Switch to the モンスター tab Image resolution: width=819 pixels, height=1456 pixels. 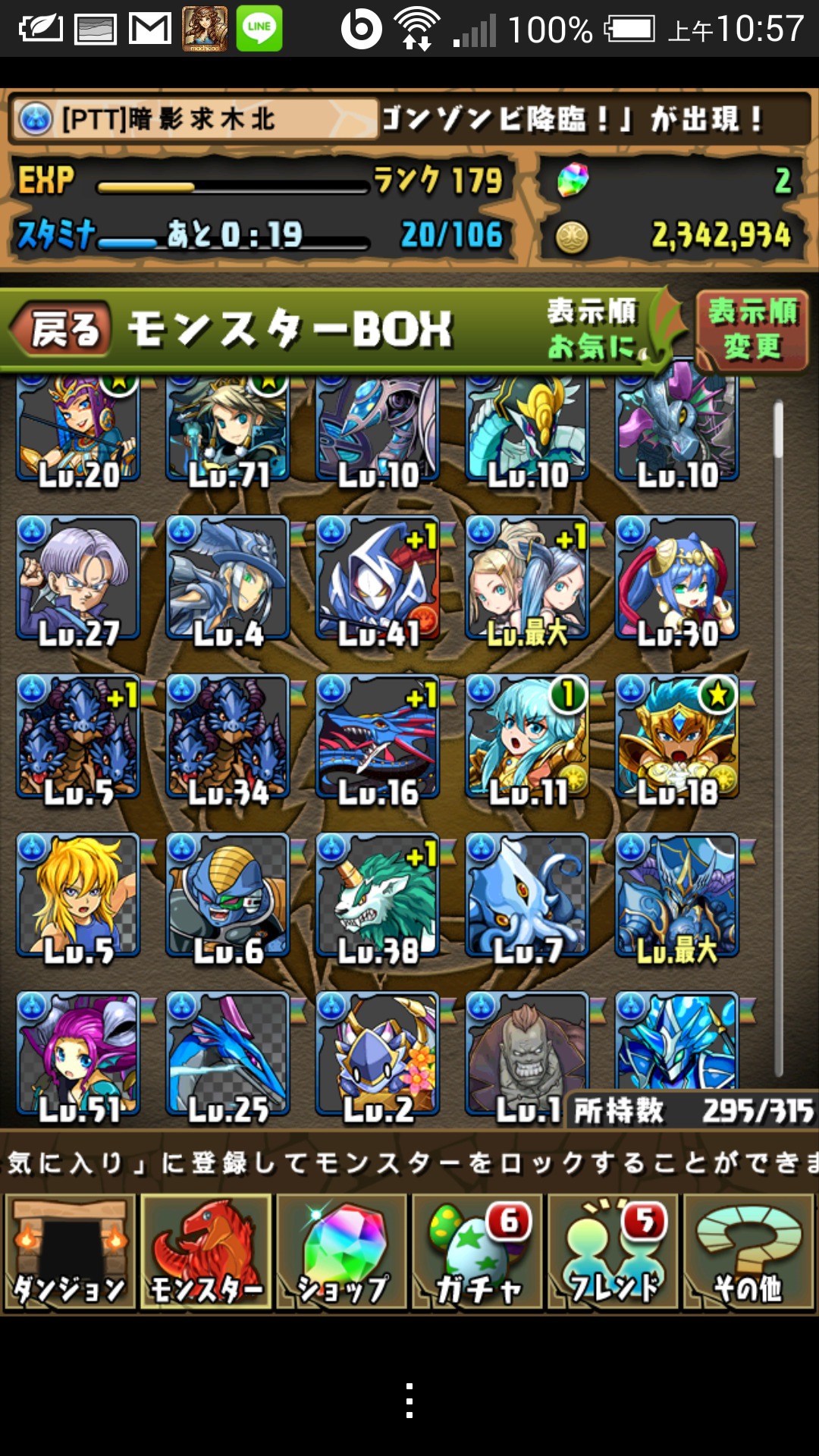click(x=206, y=1253)
